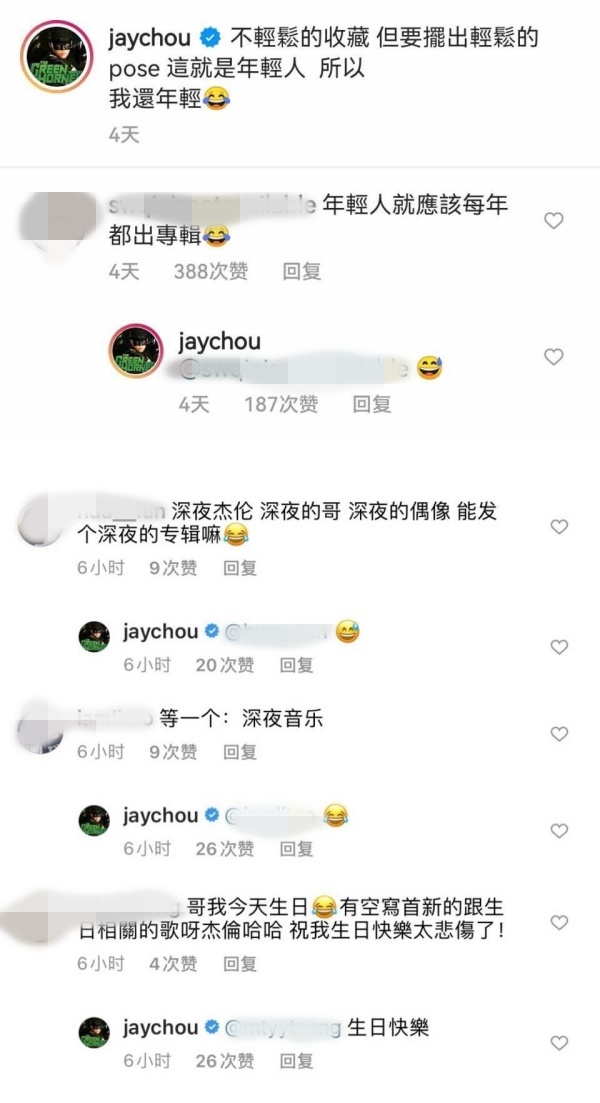Reply to jaychou's 生日快樂 comment
This screenshot has height=1103, width=600.
tap(297, 1060)
